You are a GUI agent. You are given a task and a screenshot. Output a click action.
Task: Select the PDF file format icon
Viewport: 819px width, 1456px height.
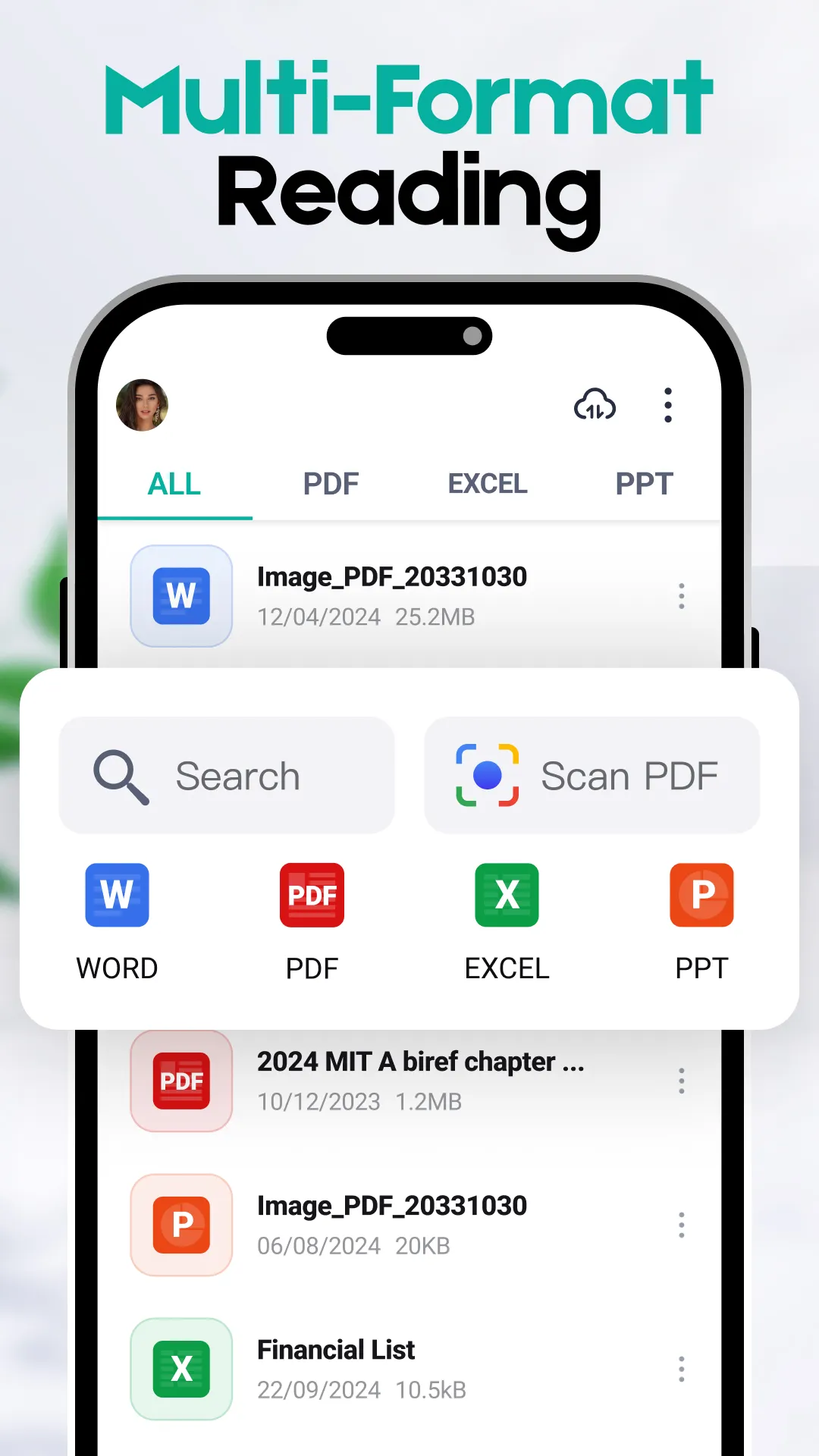(312, 896)
